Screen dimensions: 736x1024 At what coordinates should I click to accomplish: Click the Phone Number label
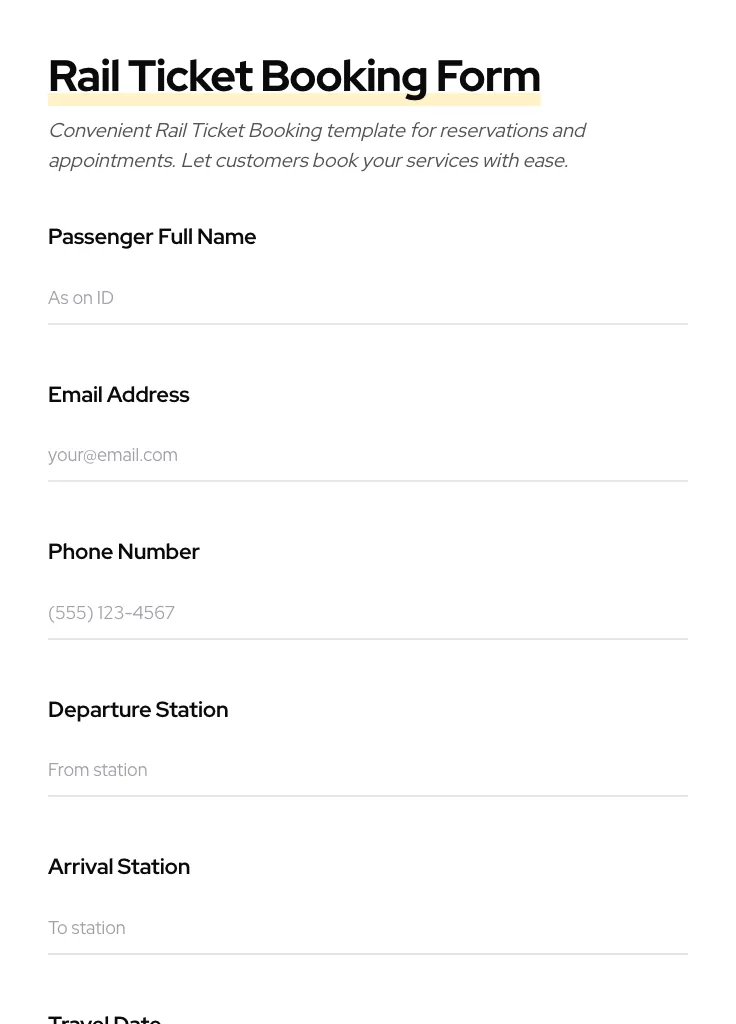point(123,552)
